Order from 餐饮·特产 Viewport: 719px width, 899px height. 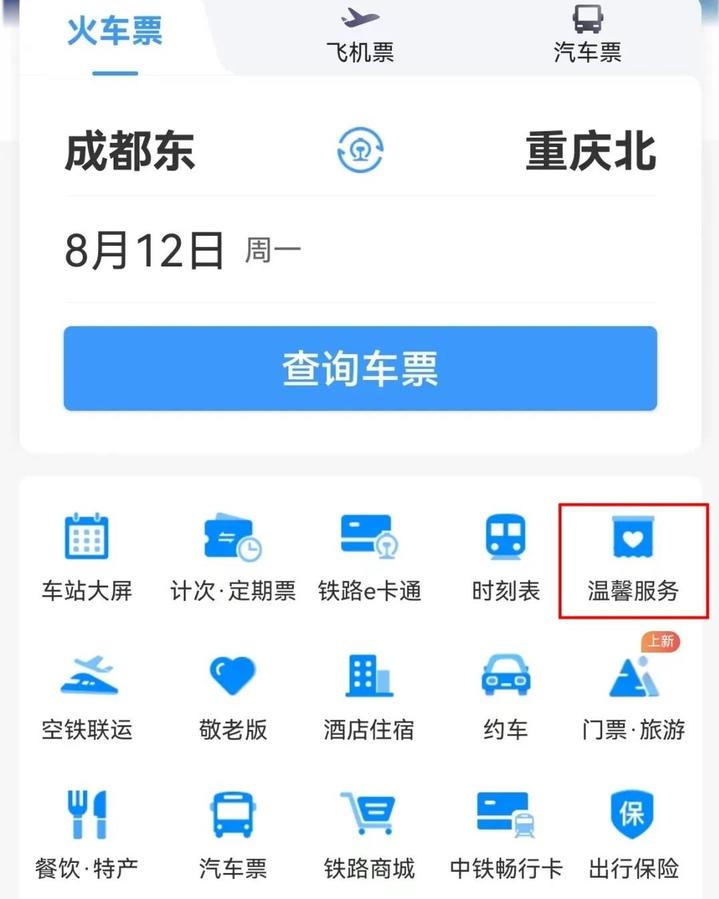click(86, 834)
